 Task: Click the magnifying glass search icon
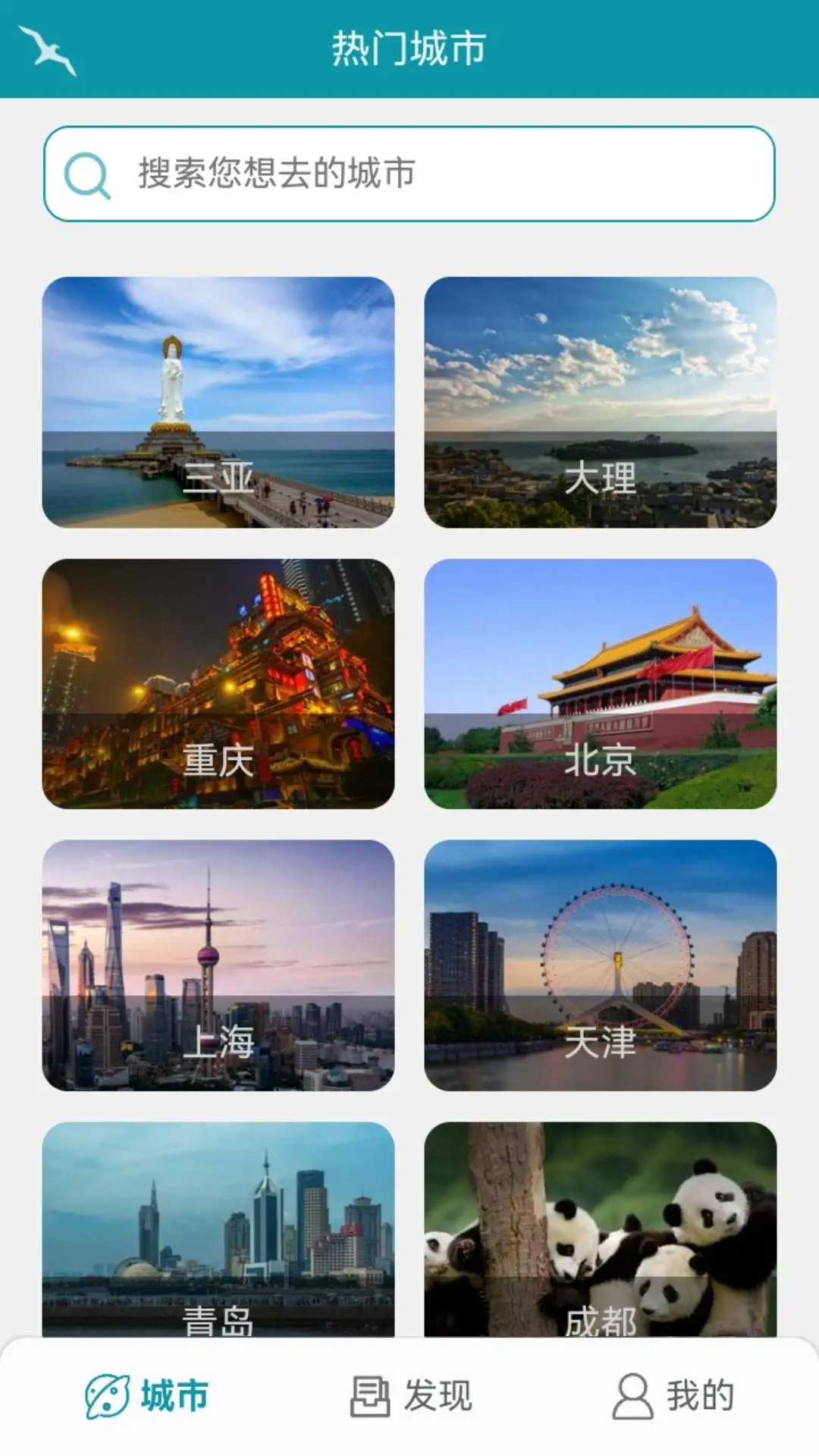coord(86,174)
